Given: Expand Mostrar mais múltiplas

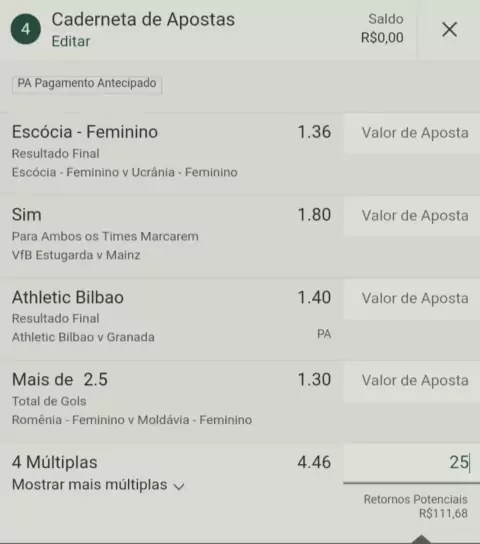Looking at the screenshot, I should (x=98, y=485).
